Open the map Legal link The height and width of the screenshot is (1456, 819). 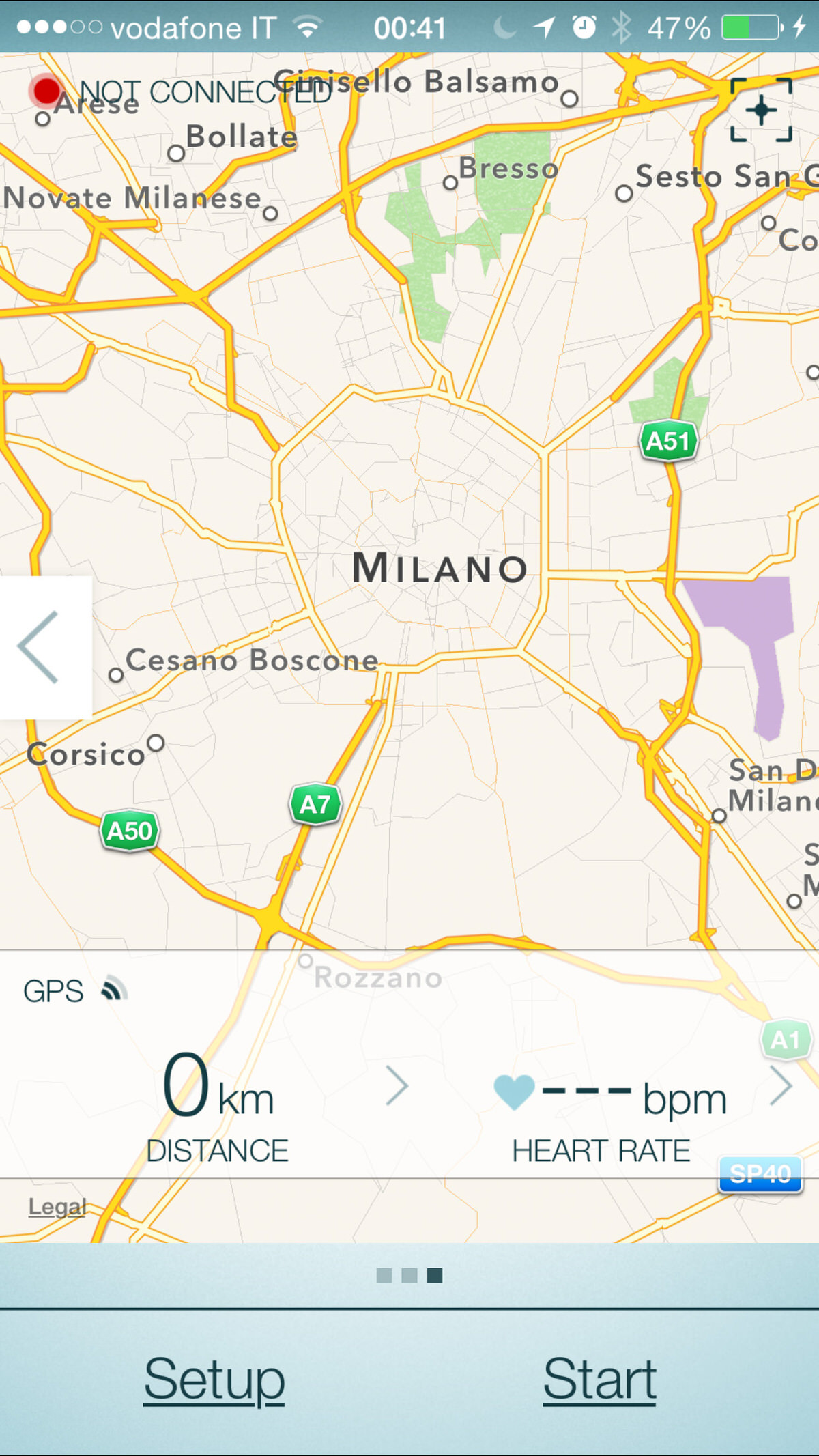pos(57,1207)
